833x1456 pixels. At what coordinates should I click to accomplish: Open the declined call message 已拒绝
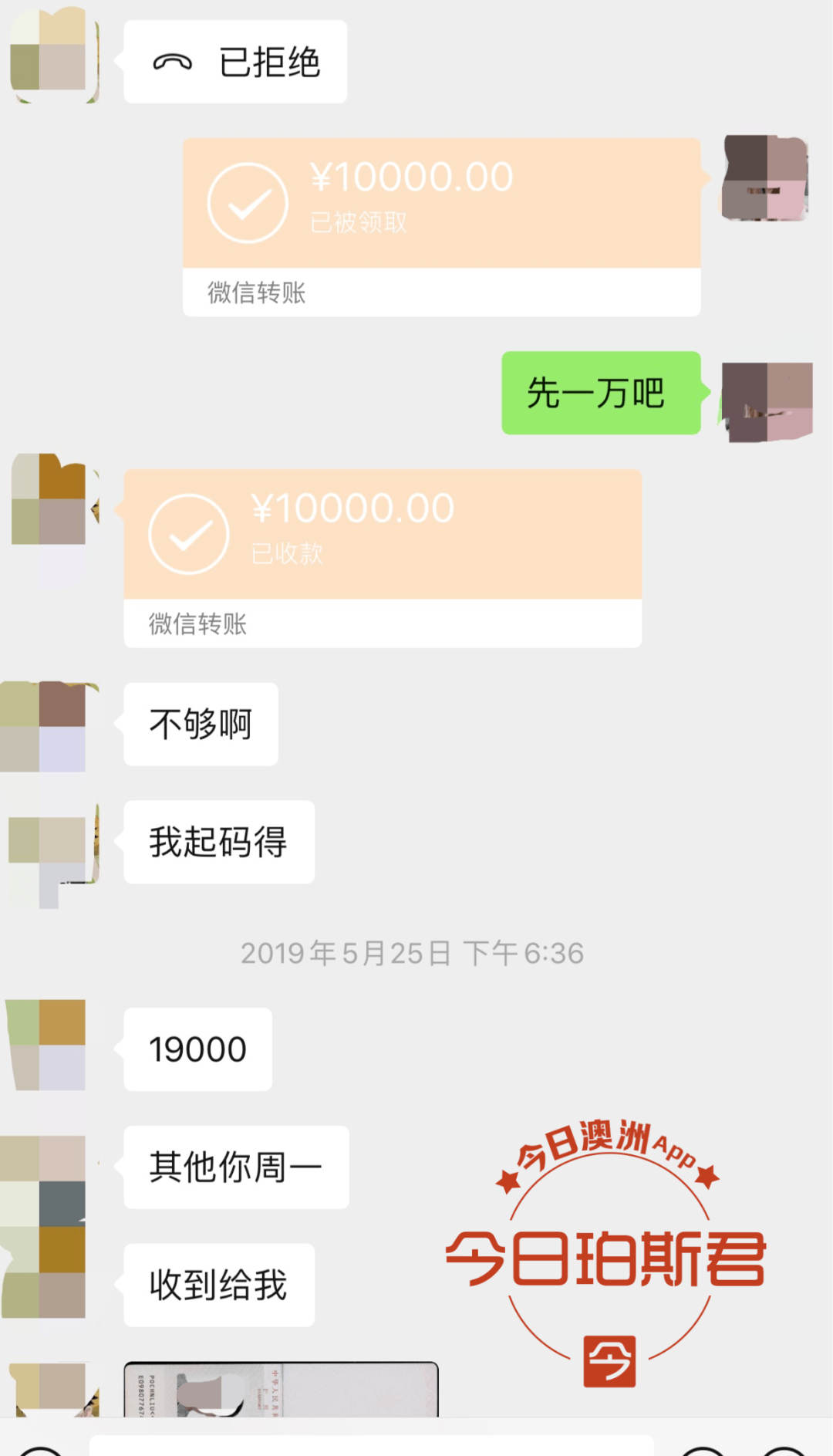coord(235,62)
